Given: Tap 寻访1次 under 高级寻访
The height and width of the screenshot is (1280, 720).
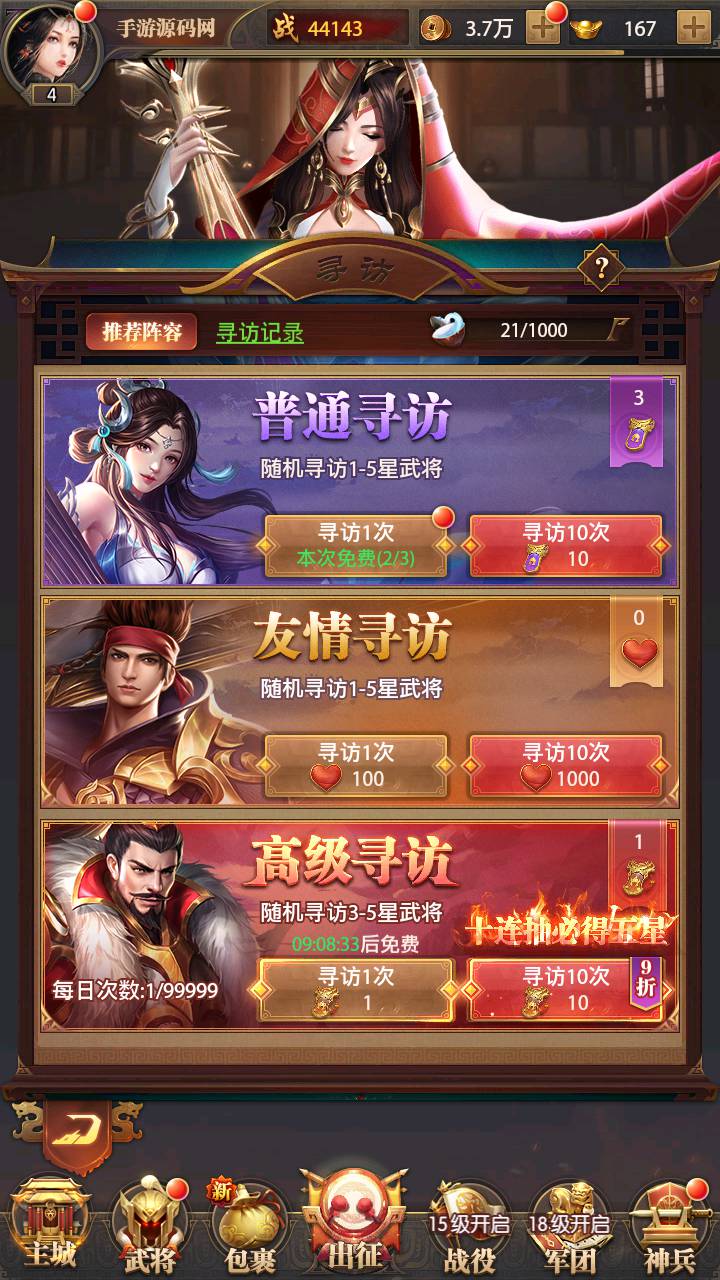Looking at the screenshot, I should (x=356, y=989).
